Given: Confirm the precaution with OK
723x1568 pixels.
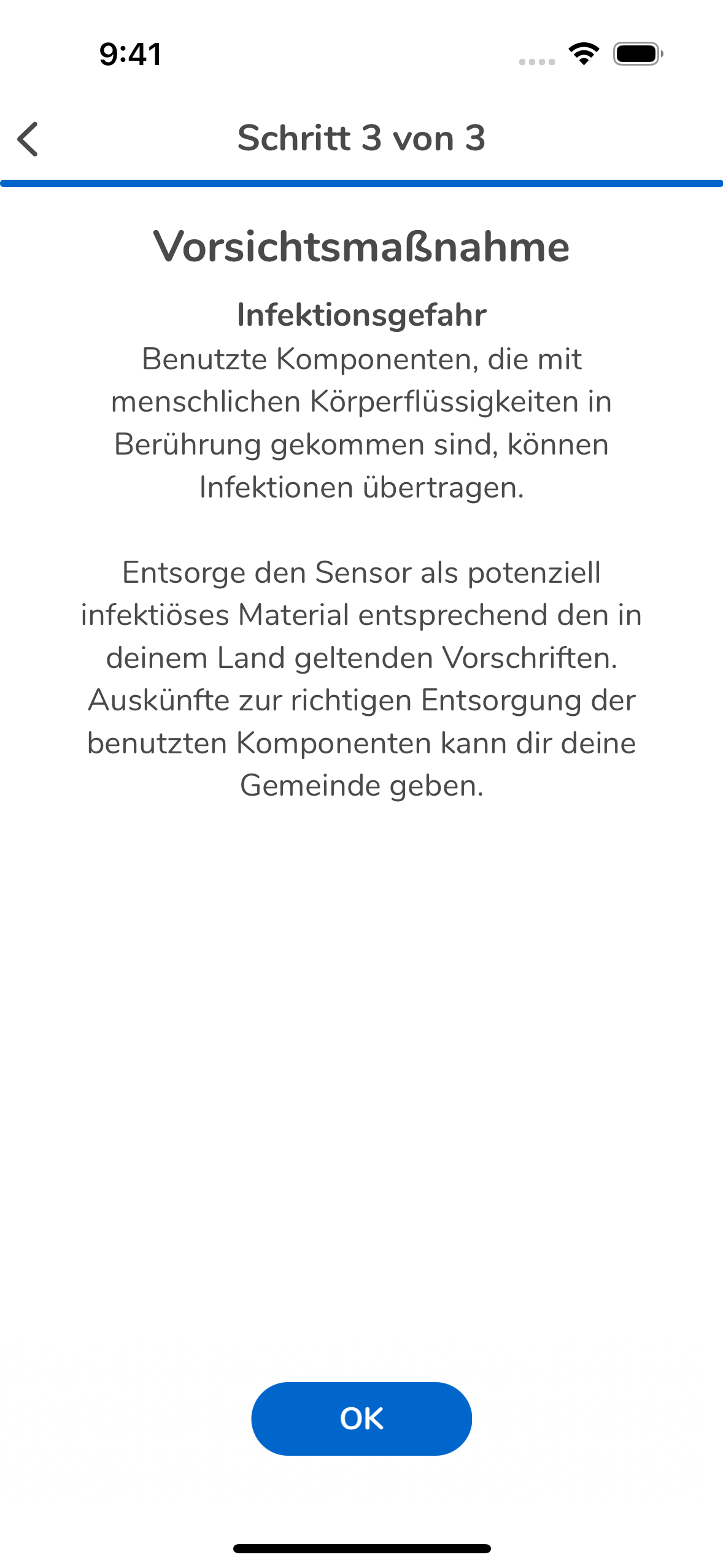Looking at the screenshot, I should (361, 1419).
